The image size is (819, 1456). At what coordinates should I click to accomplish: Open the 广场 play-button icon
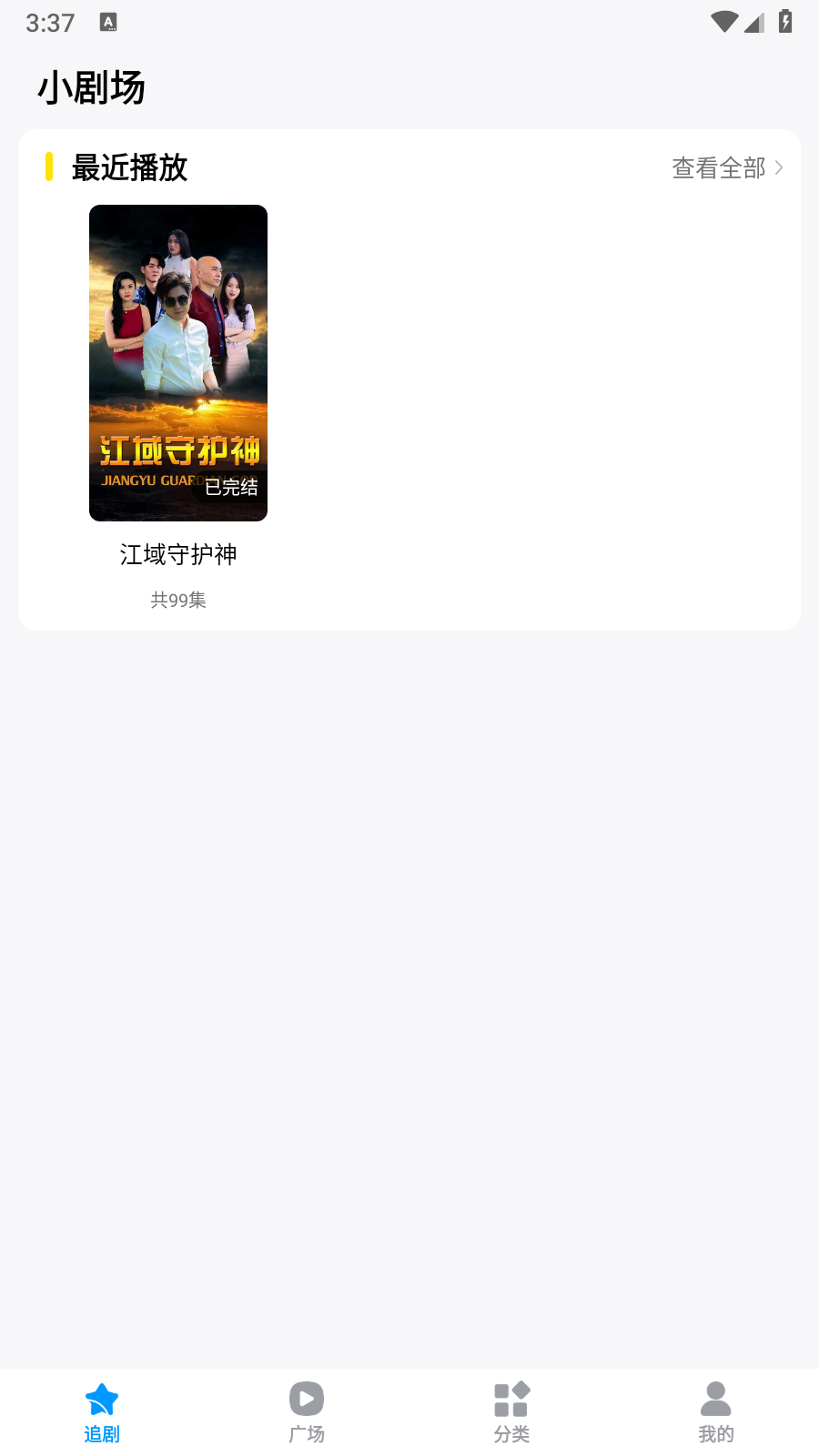tap(306, 1398)
